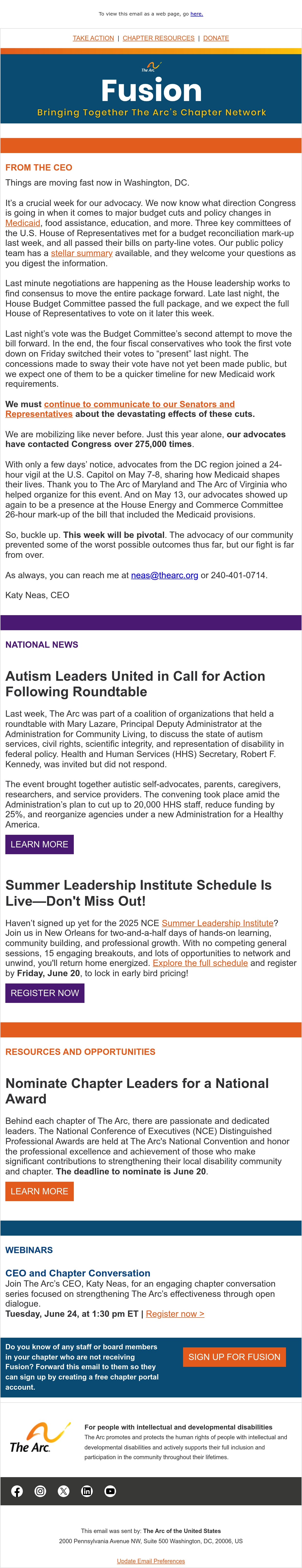Open The Arc's Facebook page

point(17,1491)
